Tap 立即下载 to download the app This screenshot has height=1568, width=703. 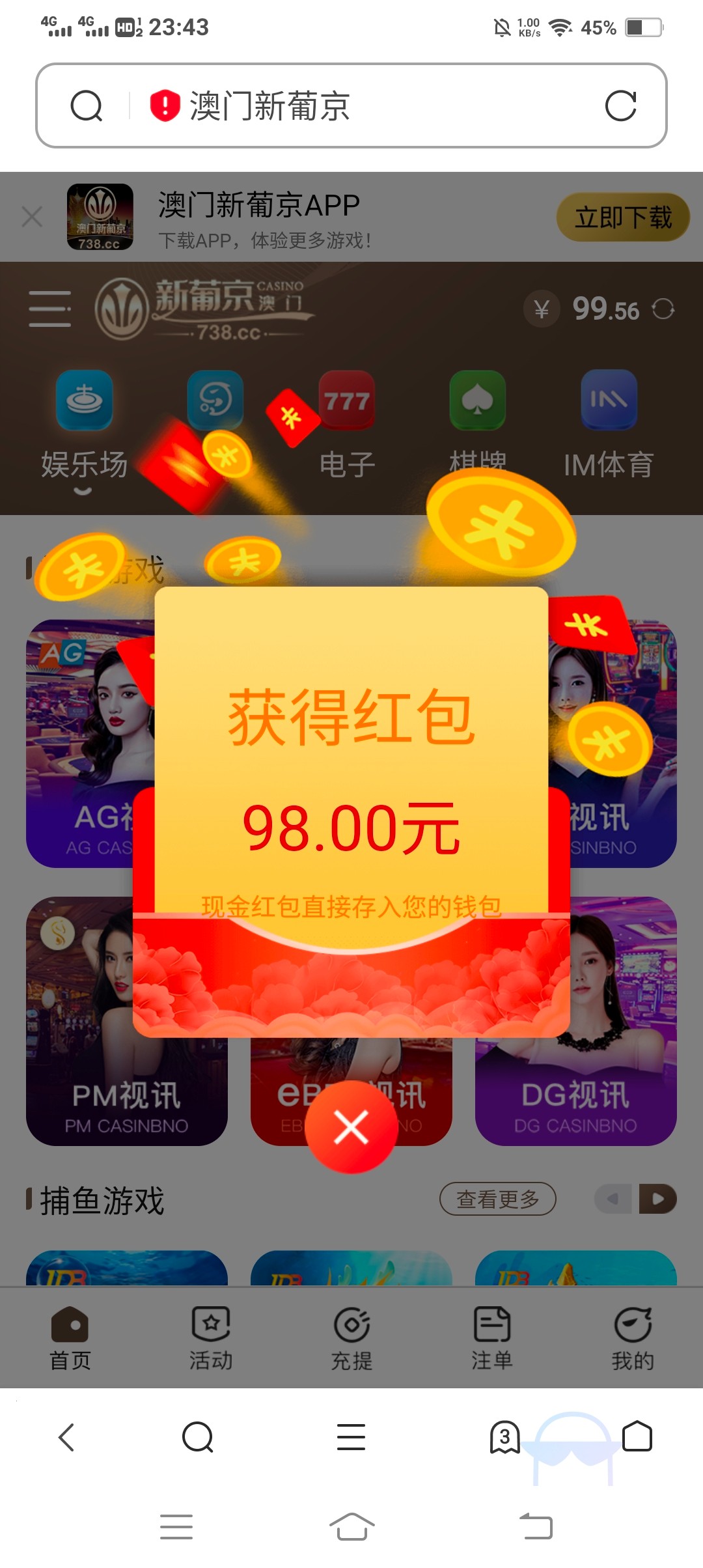pyautogui.click(x=622, y=217)
